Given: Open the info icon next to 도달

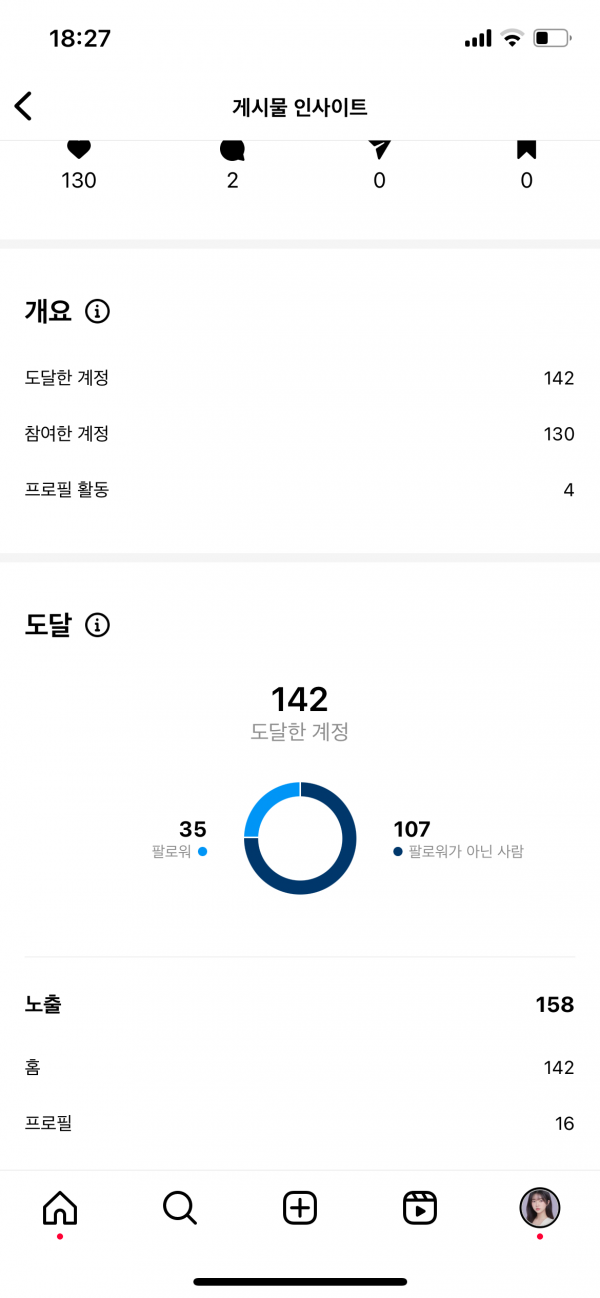Looking at the screenshot, I should point(97,625).
